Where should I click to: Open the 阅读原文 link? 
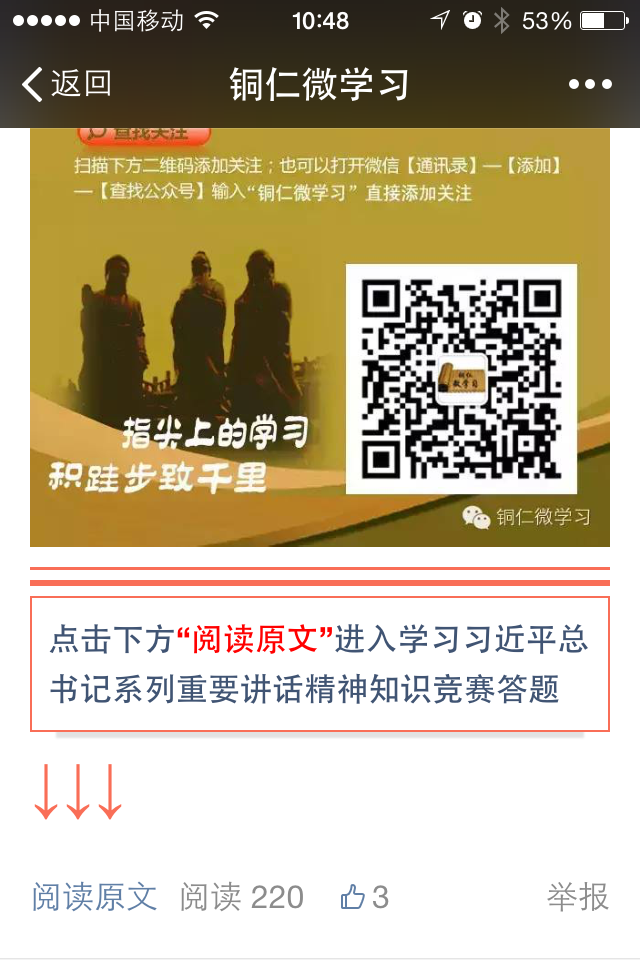(94, 897)
